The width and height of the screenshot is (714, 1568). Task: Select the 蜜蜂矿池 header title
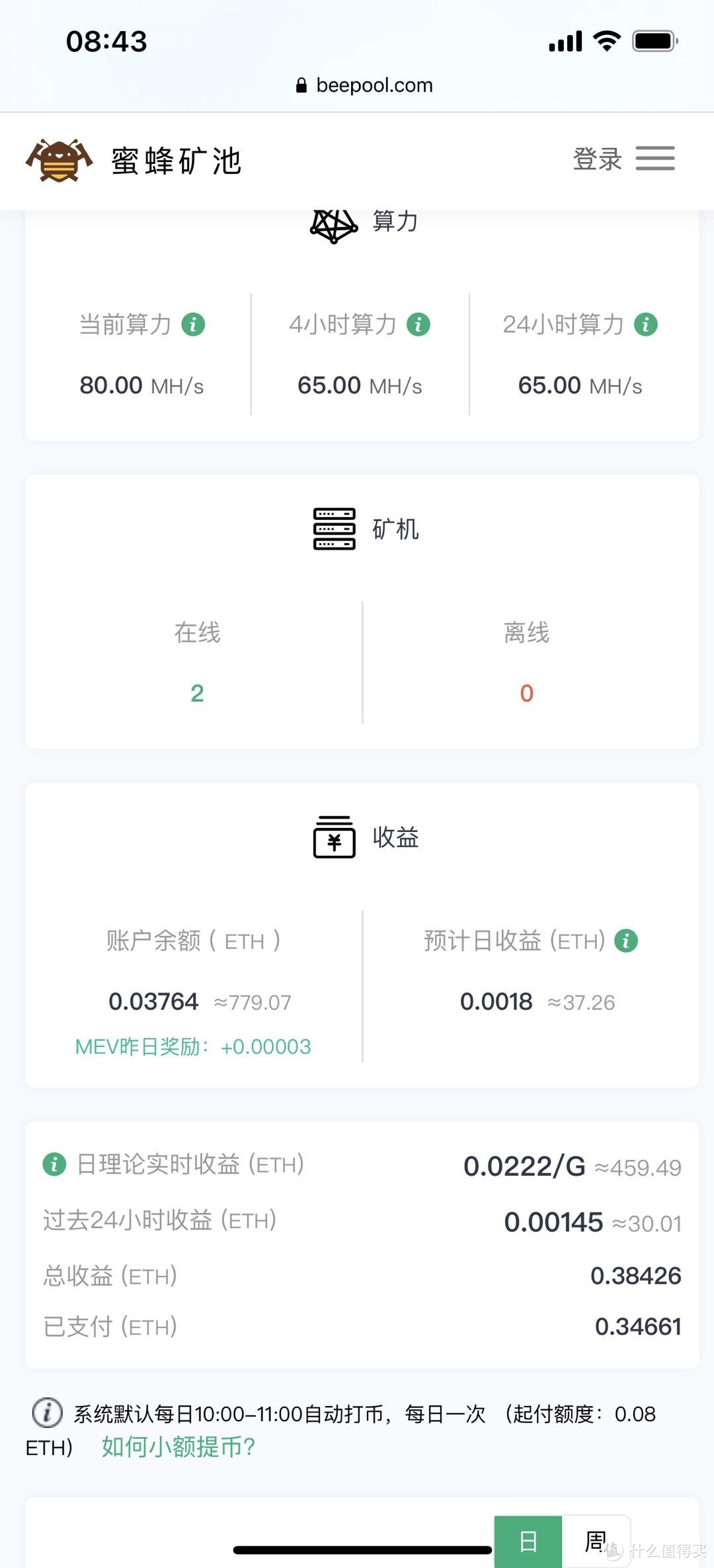(x=175, y=161)
